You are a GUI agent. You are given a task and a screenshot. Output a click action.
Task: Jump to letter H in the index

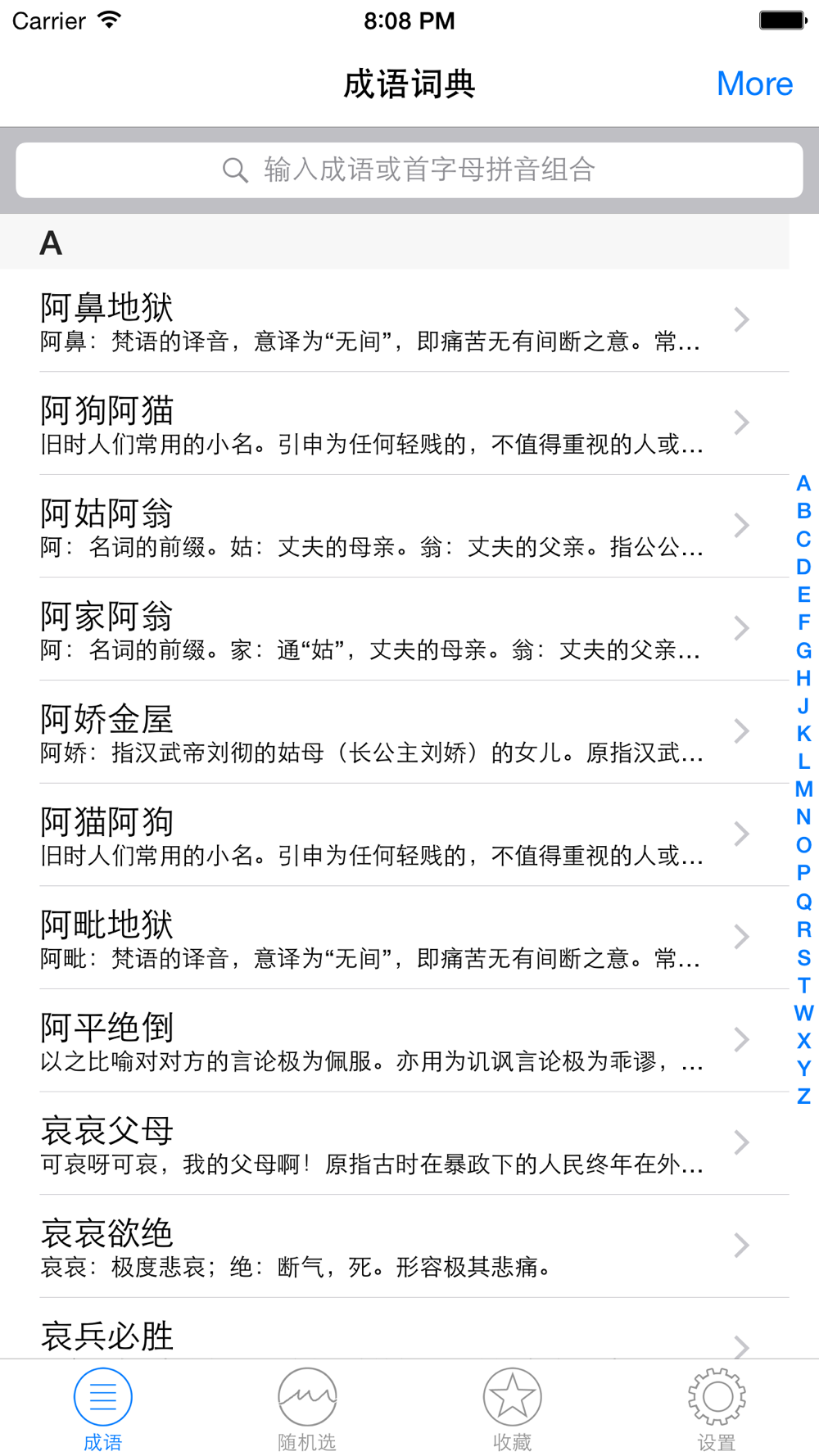click(803, 678)
